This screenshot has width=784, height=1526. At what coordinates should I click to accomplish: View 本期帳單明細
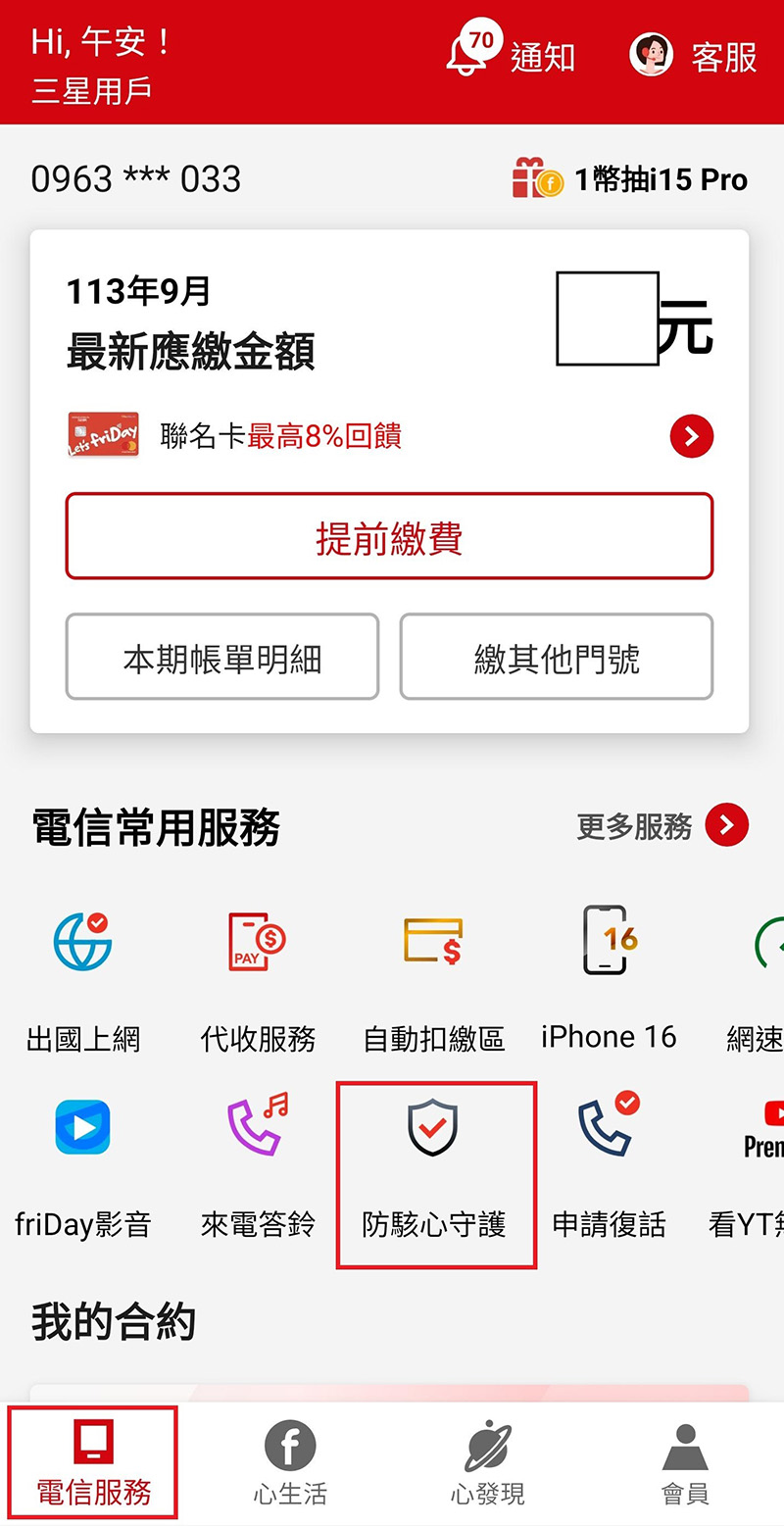222,657
